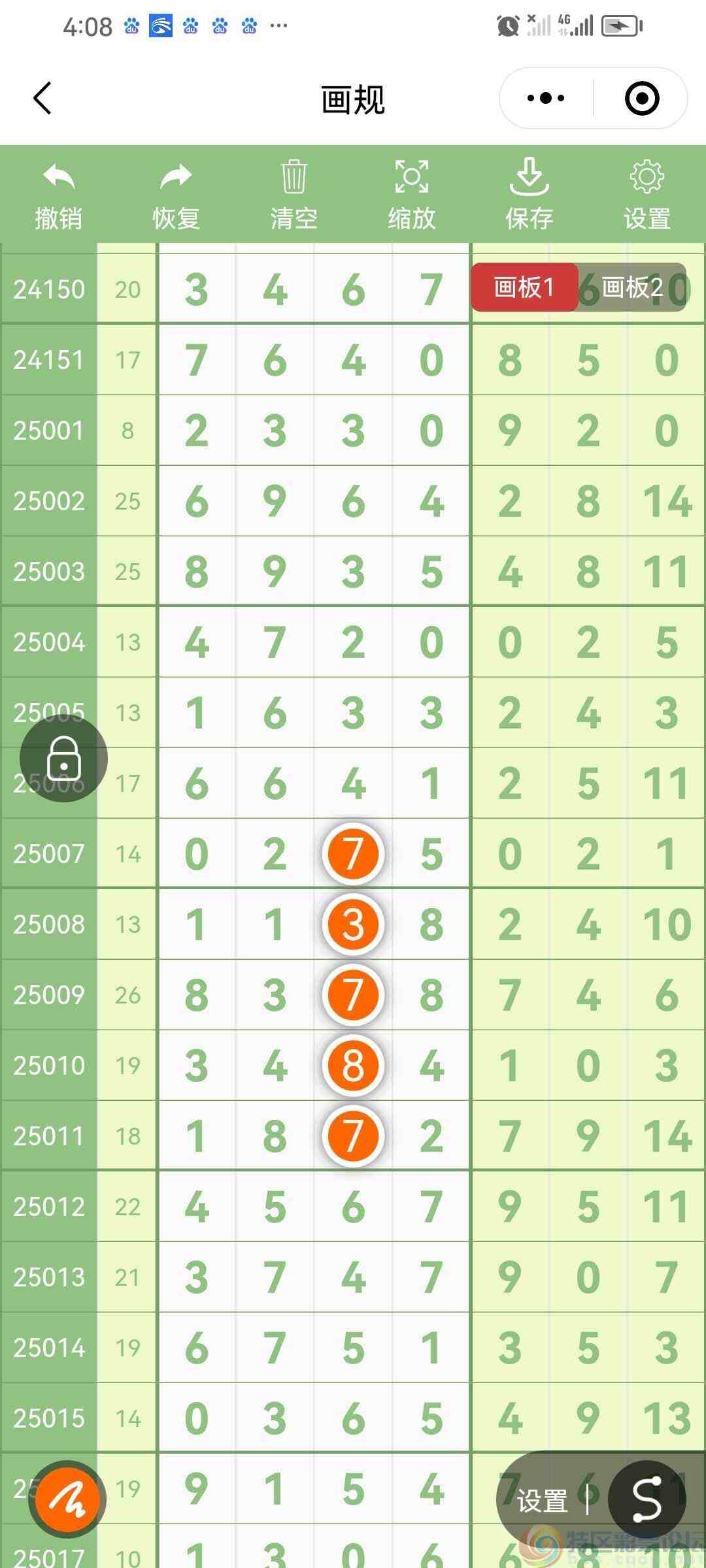706x1568 pixels.
Task: Expand the bottom 设置 options panel
Action: tap(543, 1499)
